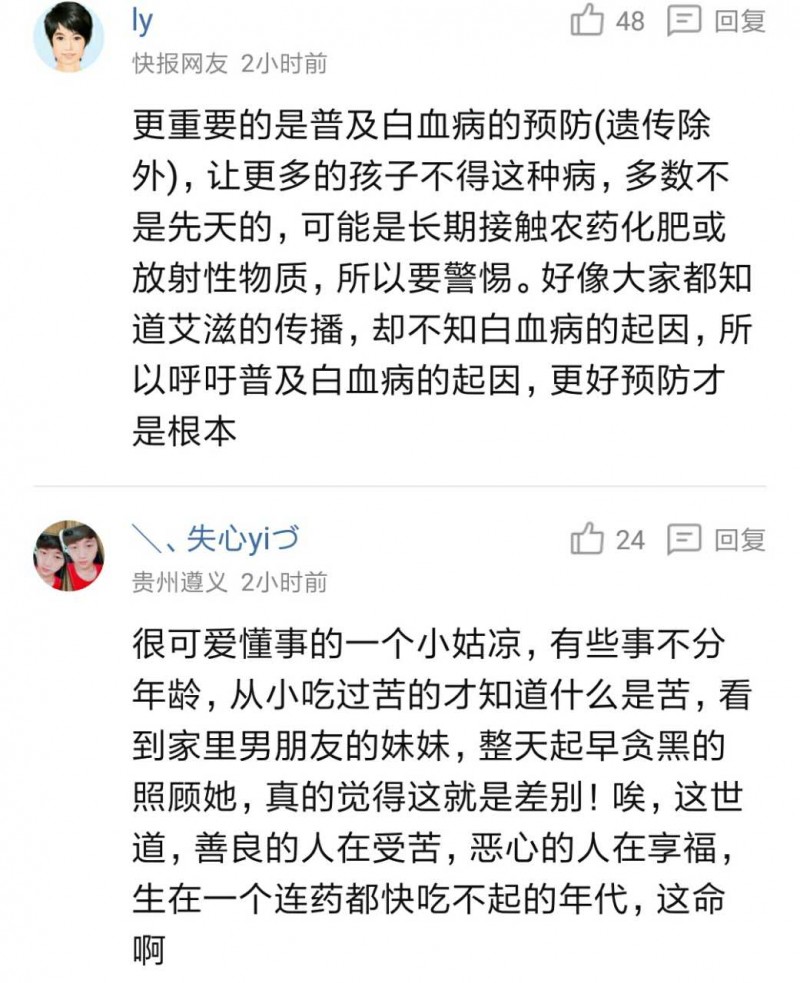View username ly's profile

[143, 23]
